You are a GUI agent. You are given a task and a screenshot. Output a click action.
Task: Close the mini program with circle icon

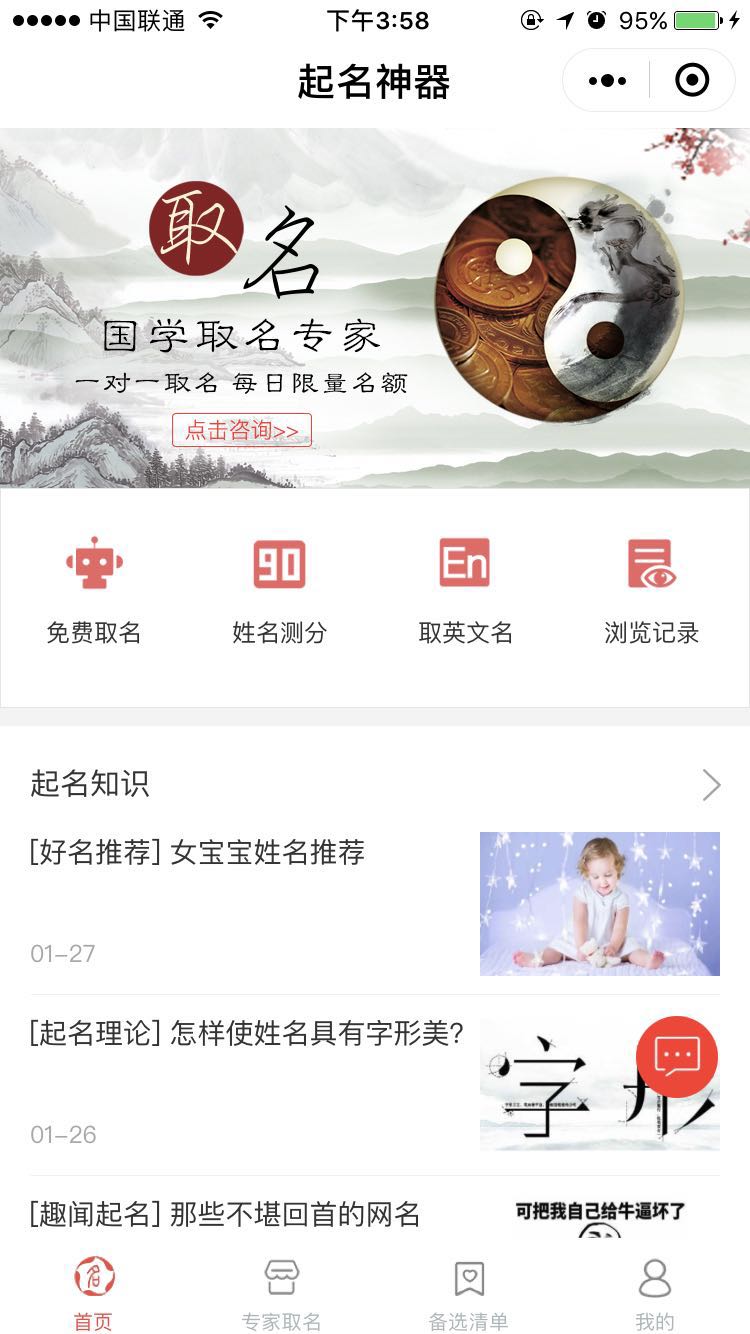[692, 80]
